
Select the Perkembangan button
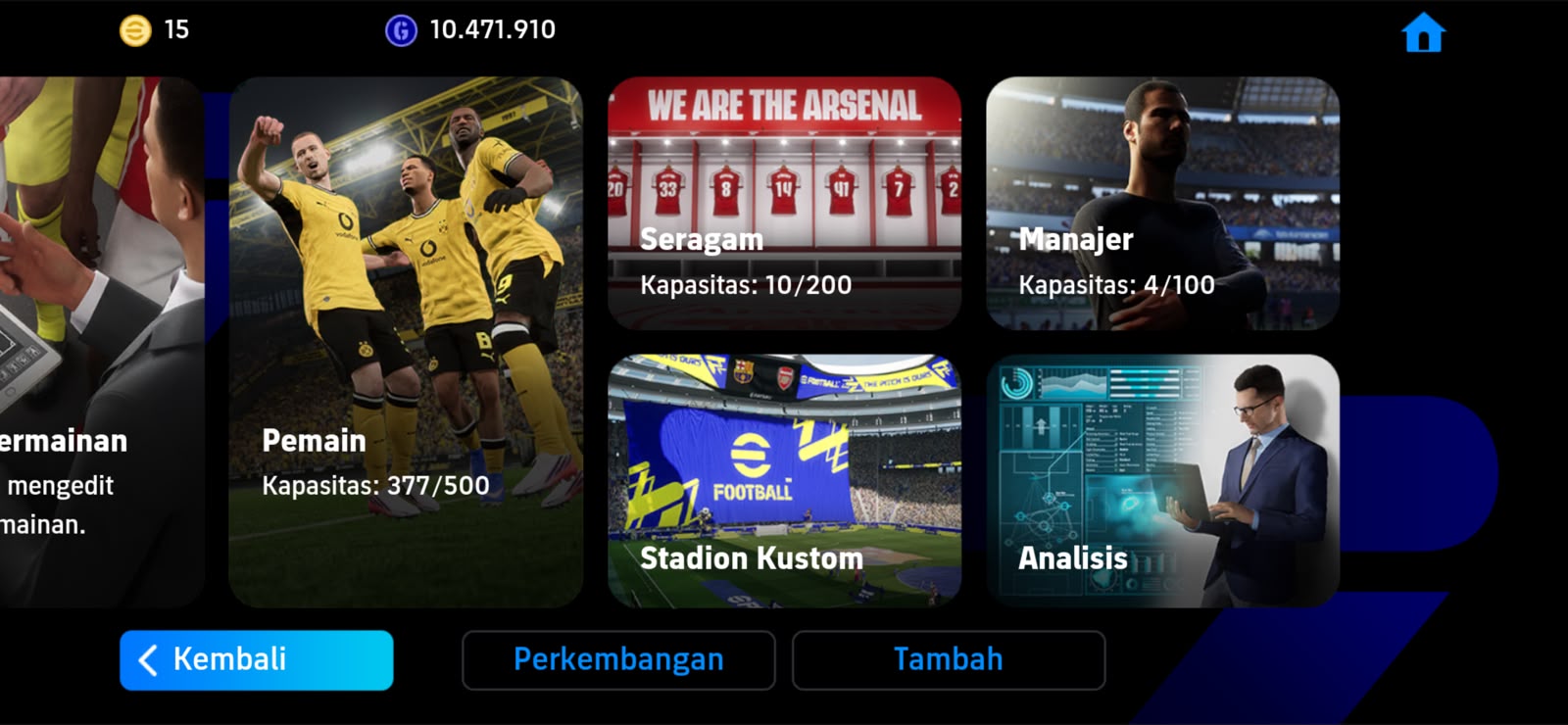coord(618,660)
